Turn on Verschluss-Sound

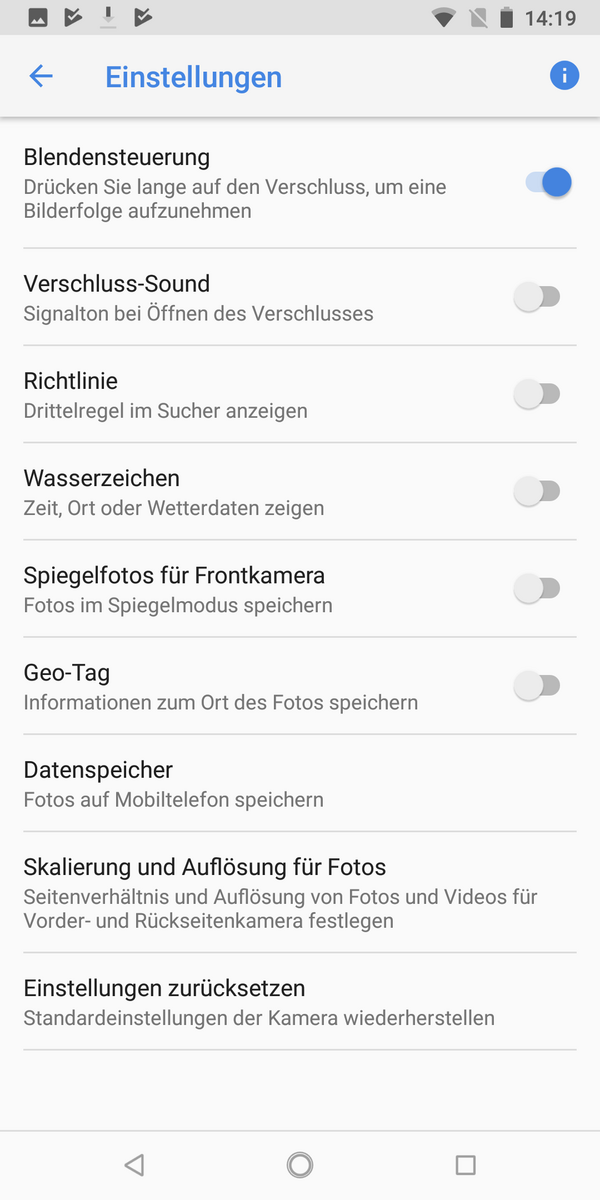tap(537, 297)
